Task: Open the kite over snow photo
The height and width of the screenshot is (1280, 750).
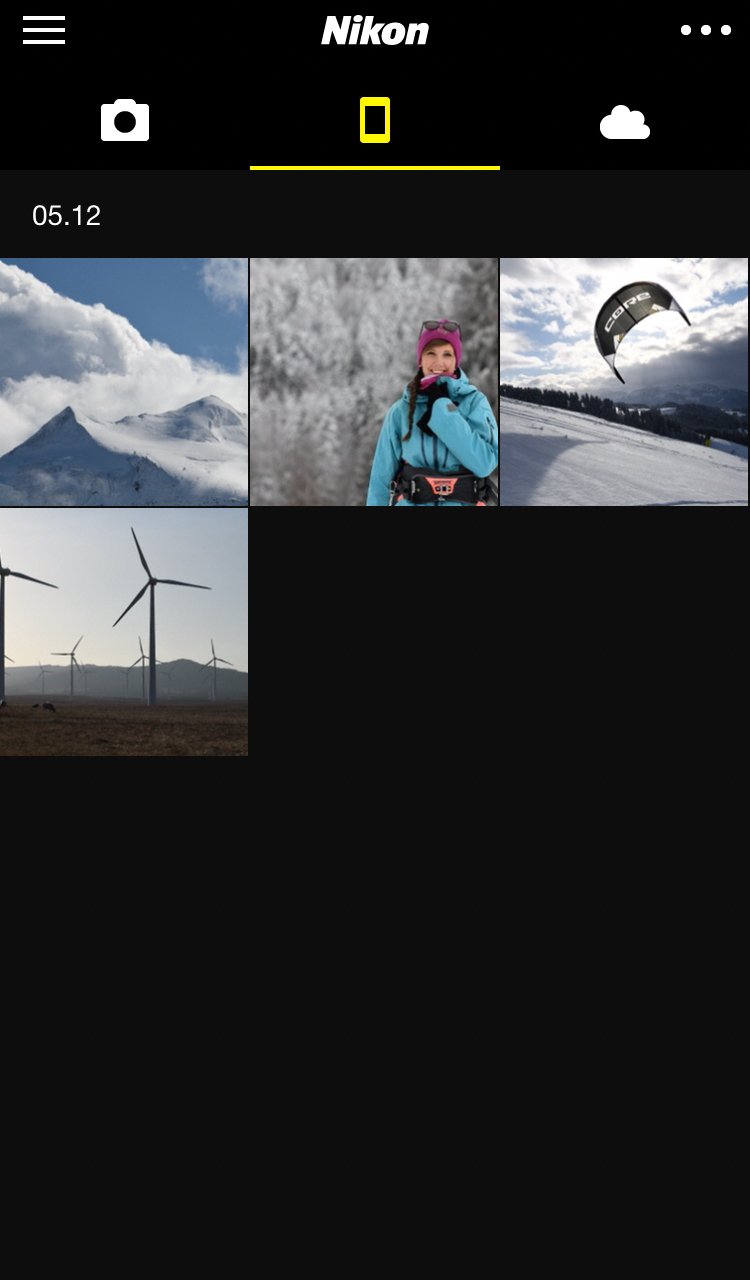Action: tap(624, 382)
